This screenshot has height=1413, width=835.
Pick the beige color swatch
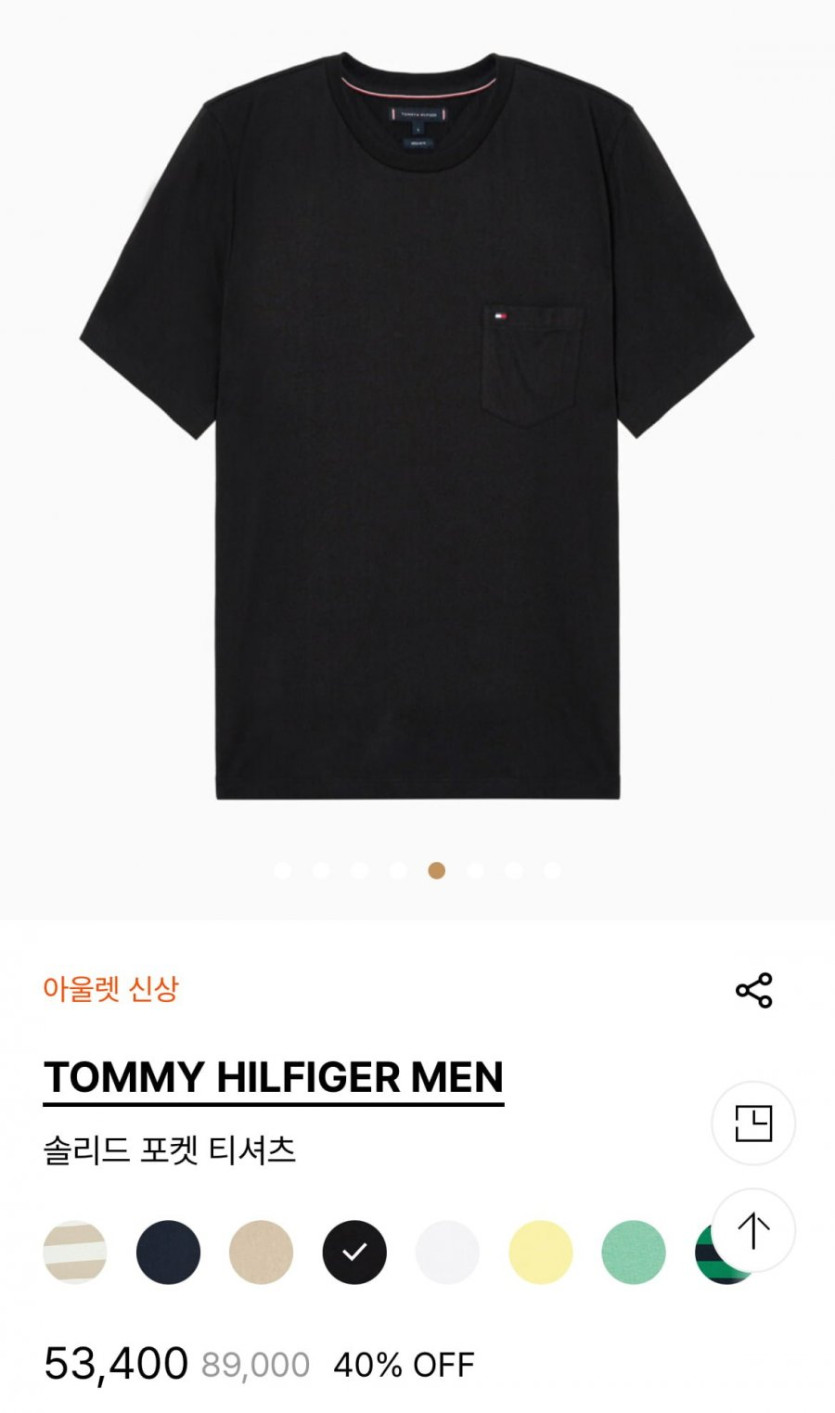[261, 1252]
